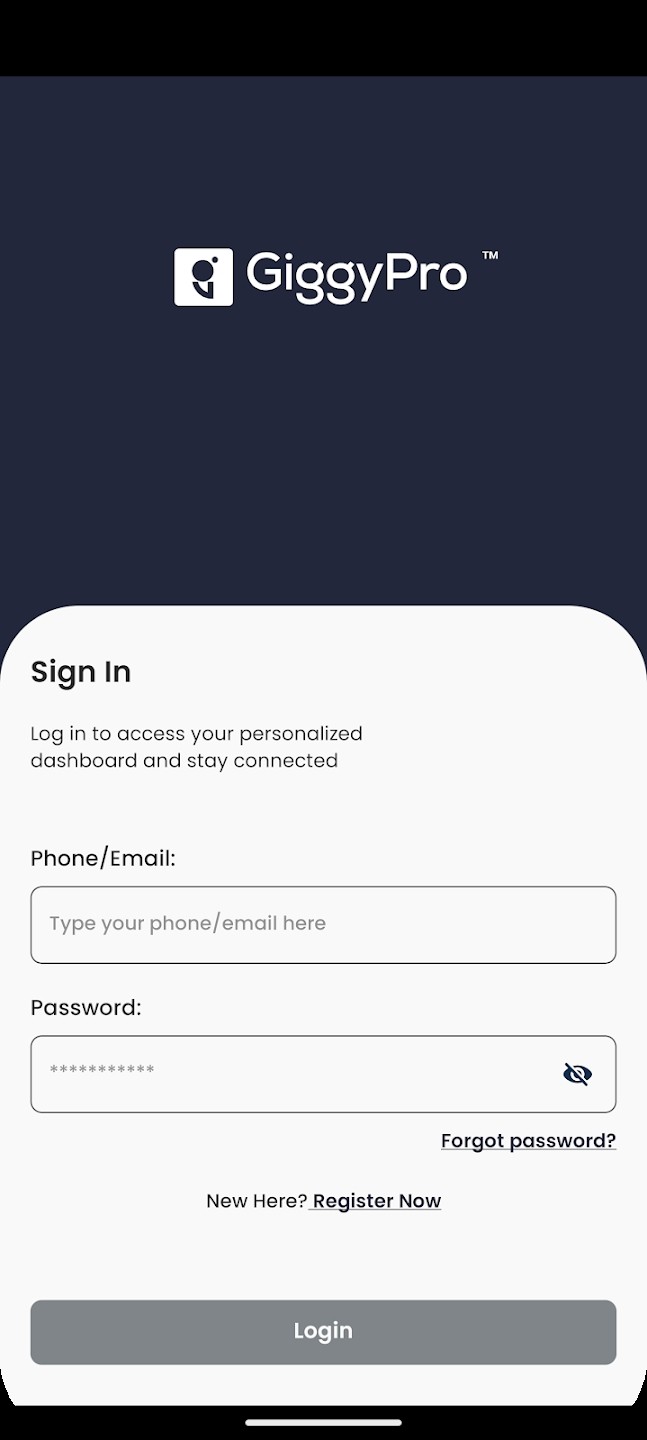Viewport: 647px width, 1440px height.
Task: Go to Register Now
Action: [x=377, y=1201]
